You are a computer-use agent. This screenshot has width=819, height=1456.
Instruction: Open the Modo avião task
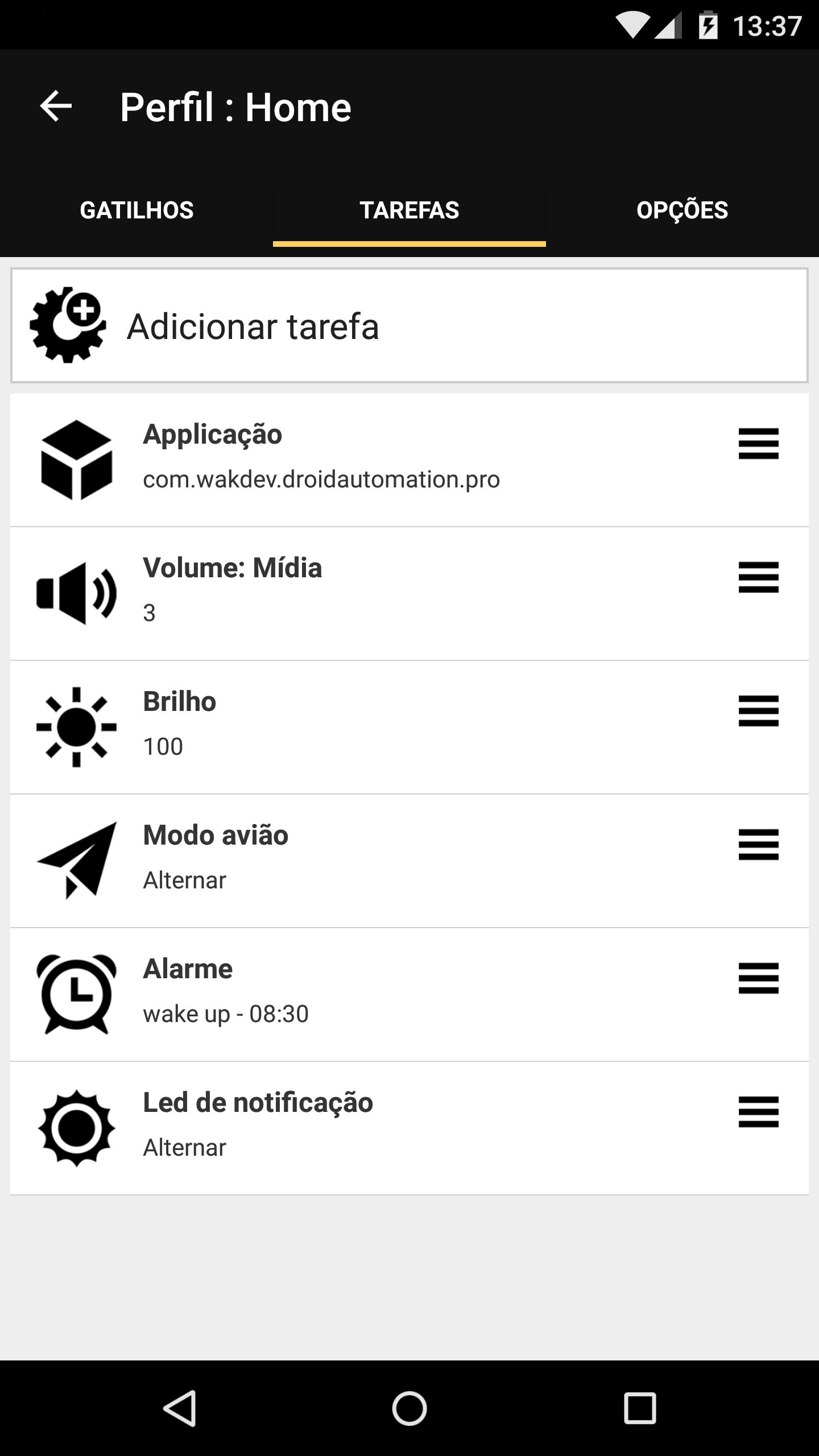point(409,861)
